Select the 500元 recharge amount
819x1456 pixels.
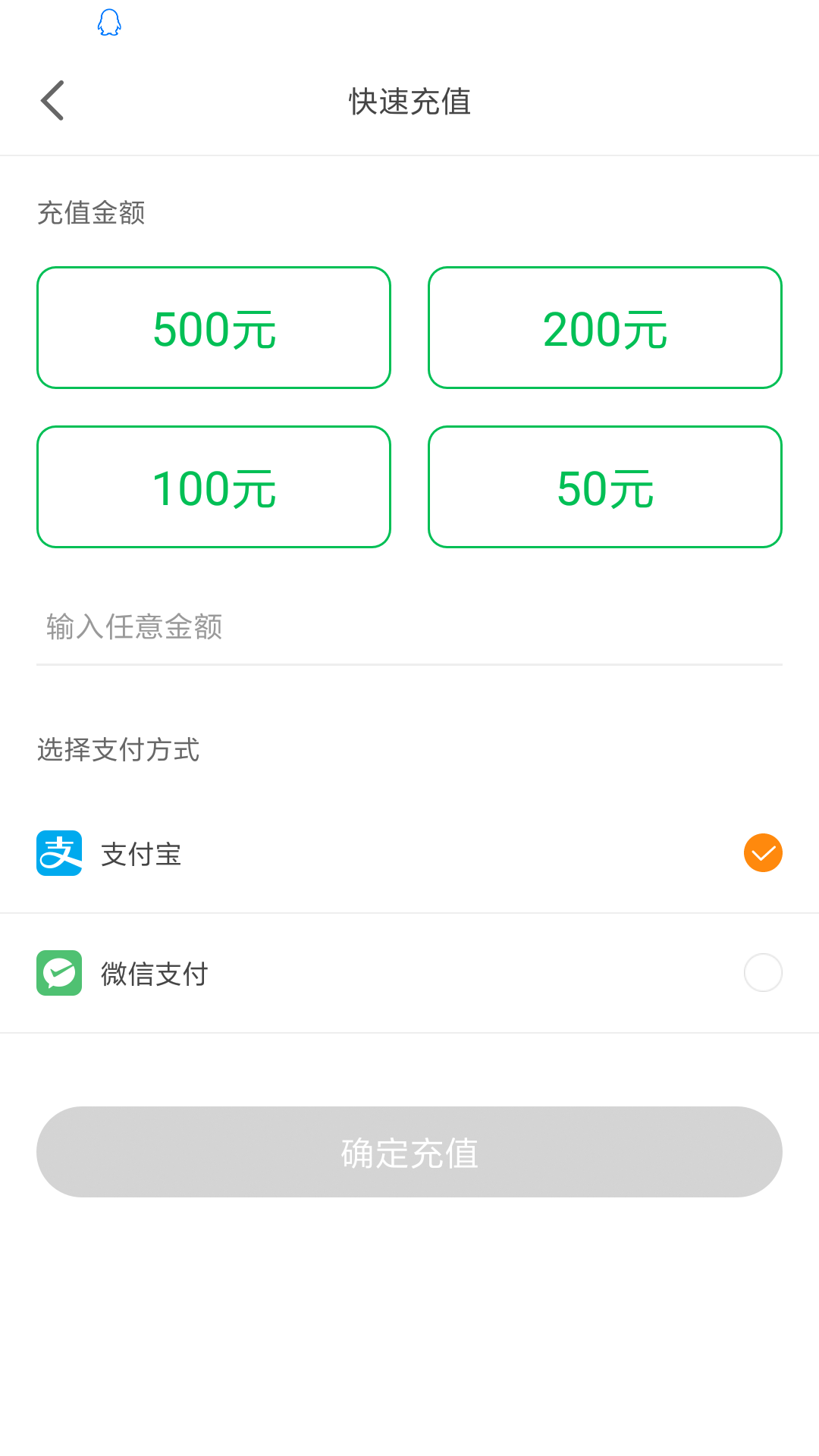(214, 328)
